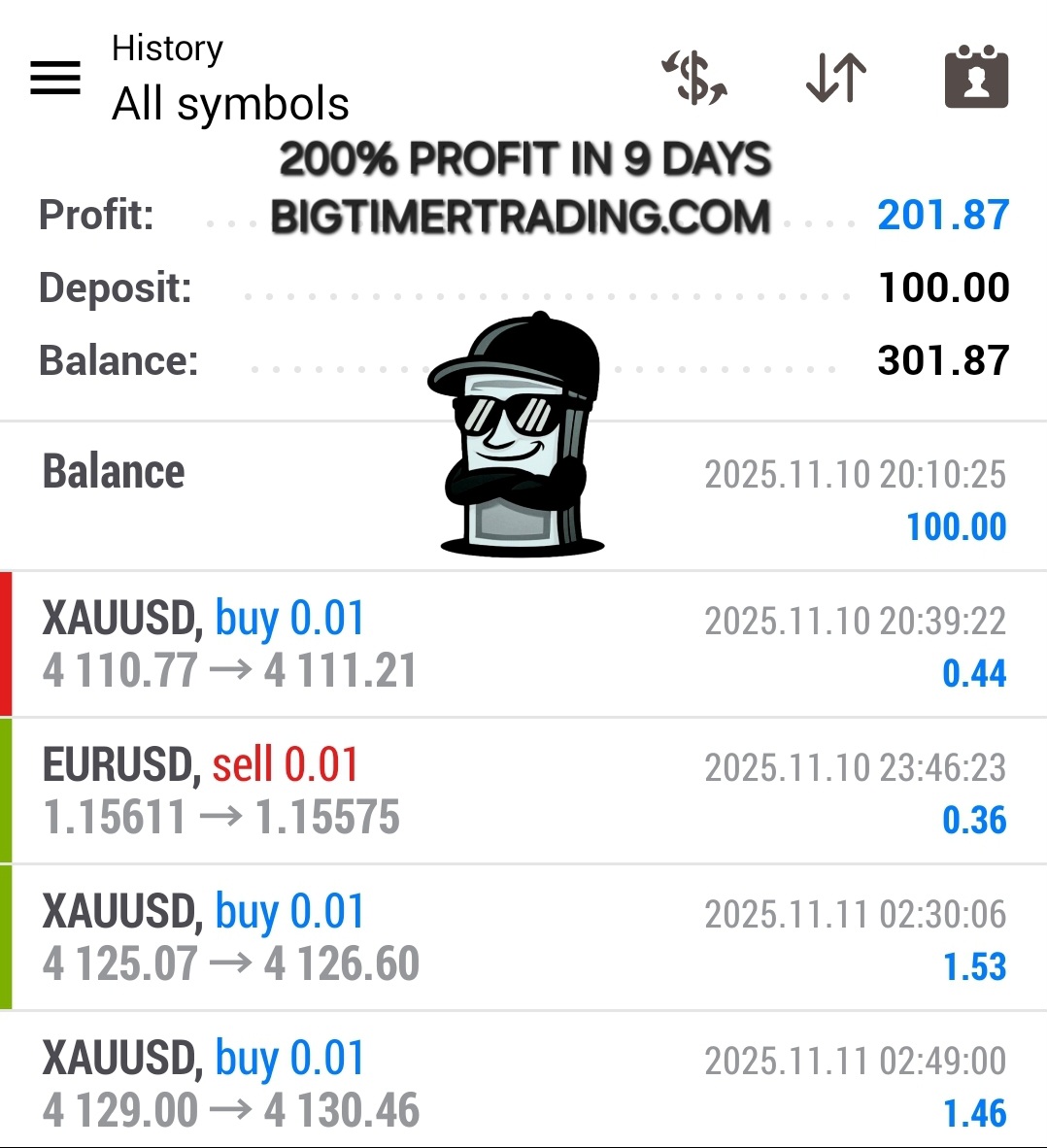Open the hamburger drawer menu
The image size is (1047, 1148).
pyautogui.click(x=55, y=78)
